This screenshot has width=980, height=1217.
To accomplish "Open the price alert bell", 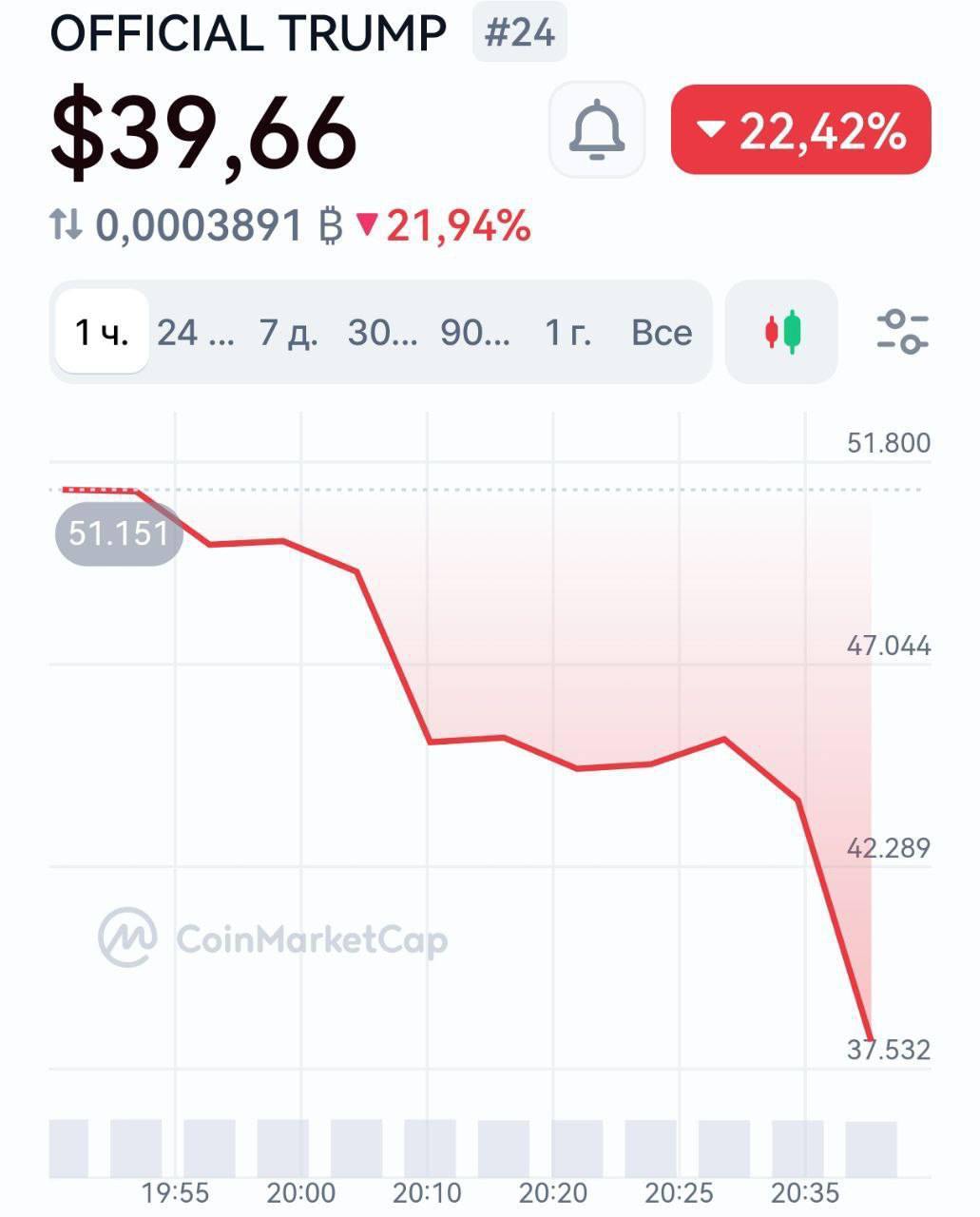I will (597, 130).
